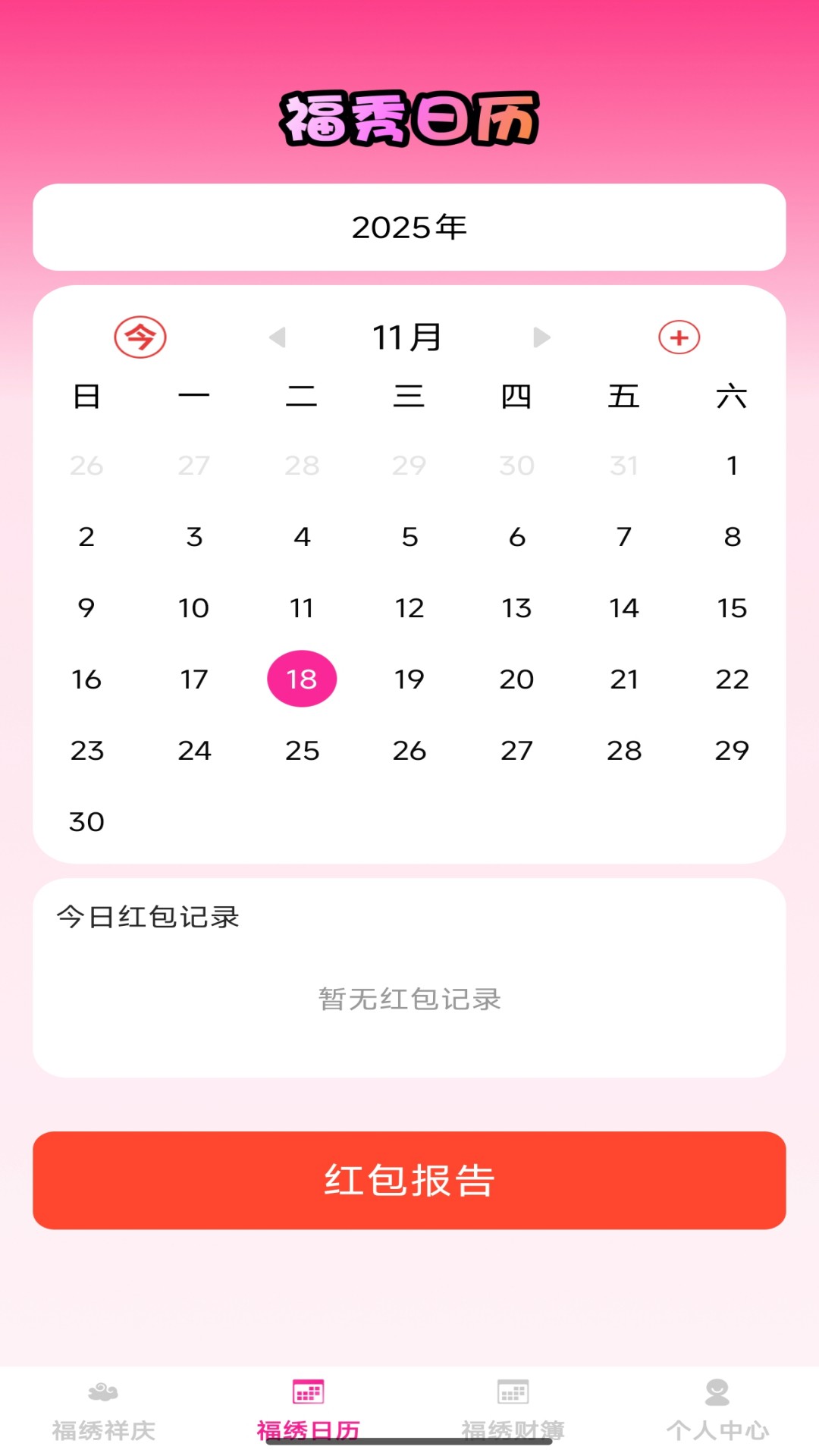The width and height of the screenshot is (819, 1456).
Task: Open the 2025年 year selector
Action: point(409,227)
